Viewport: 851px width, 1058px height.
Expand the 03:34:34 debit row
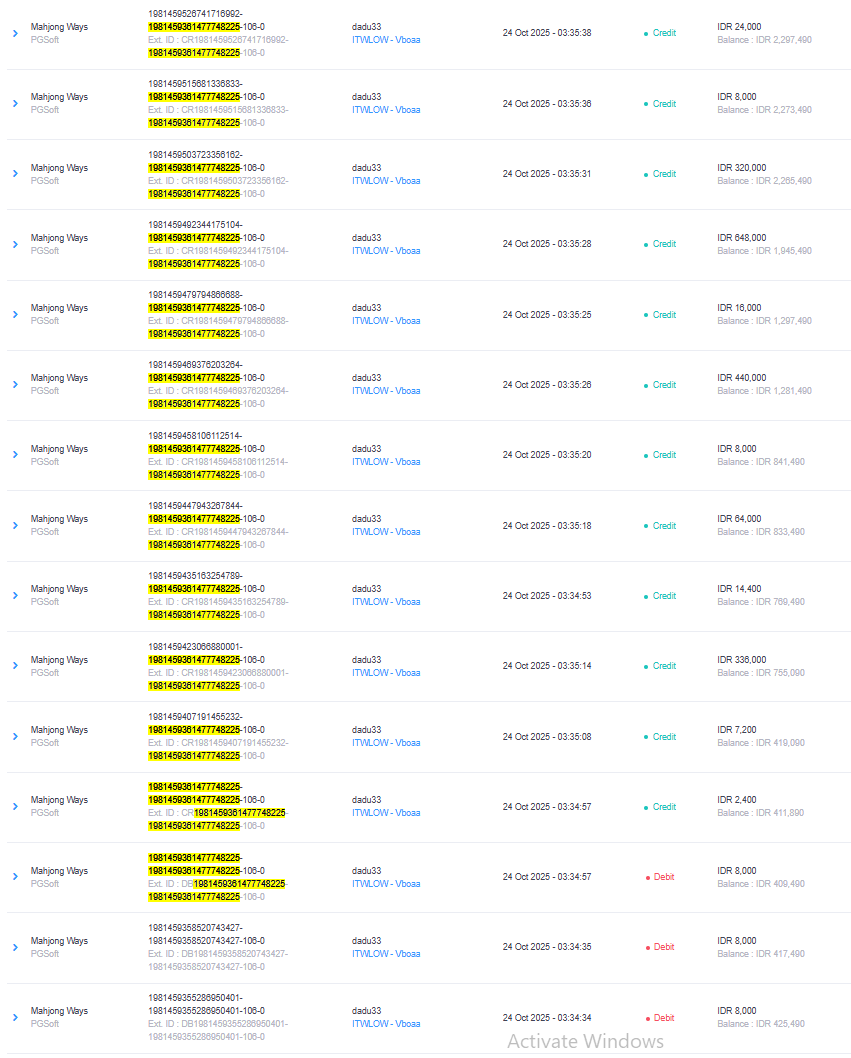tap(15, 1018)
